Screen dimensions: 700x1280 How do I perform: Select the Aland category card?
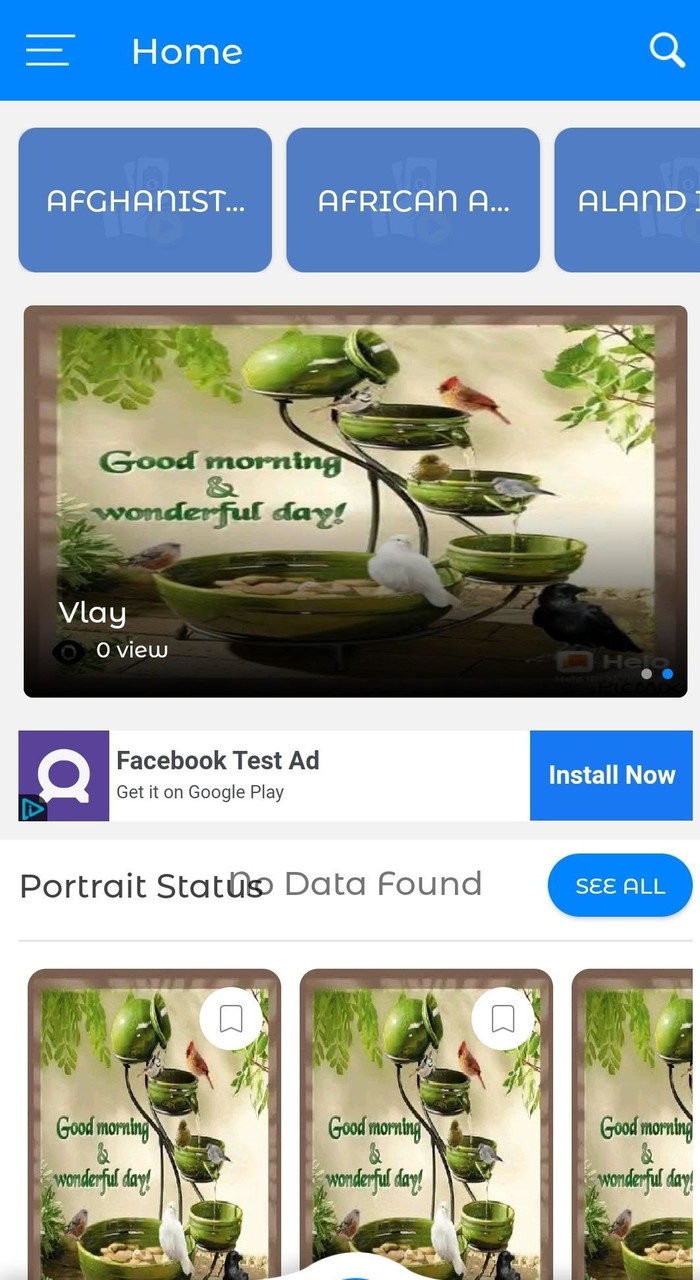click(630, 200)
